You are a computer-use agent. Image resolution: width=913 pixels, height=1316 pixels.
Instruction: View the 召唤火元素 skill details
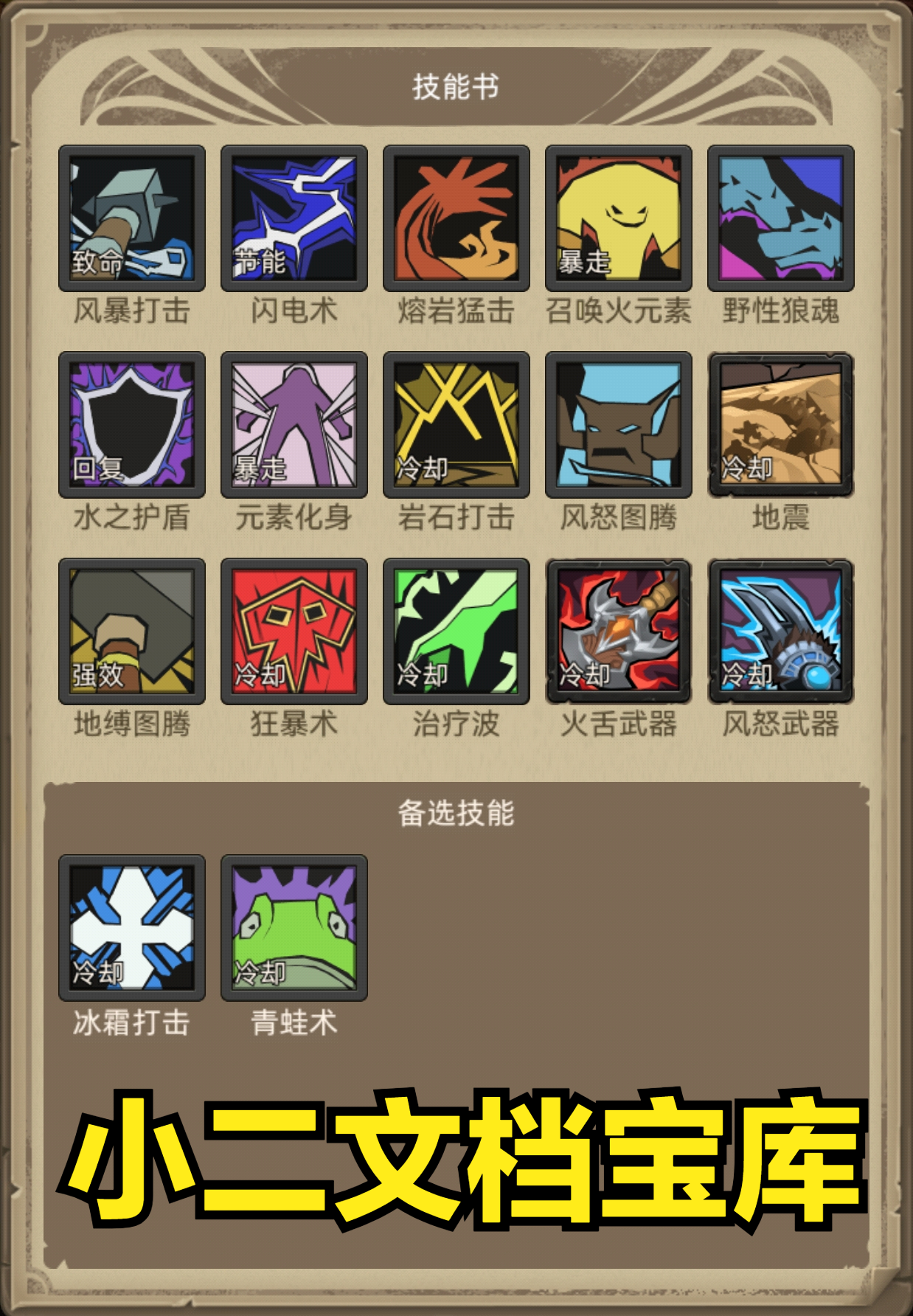pos(619,218)
